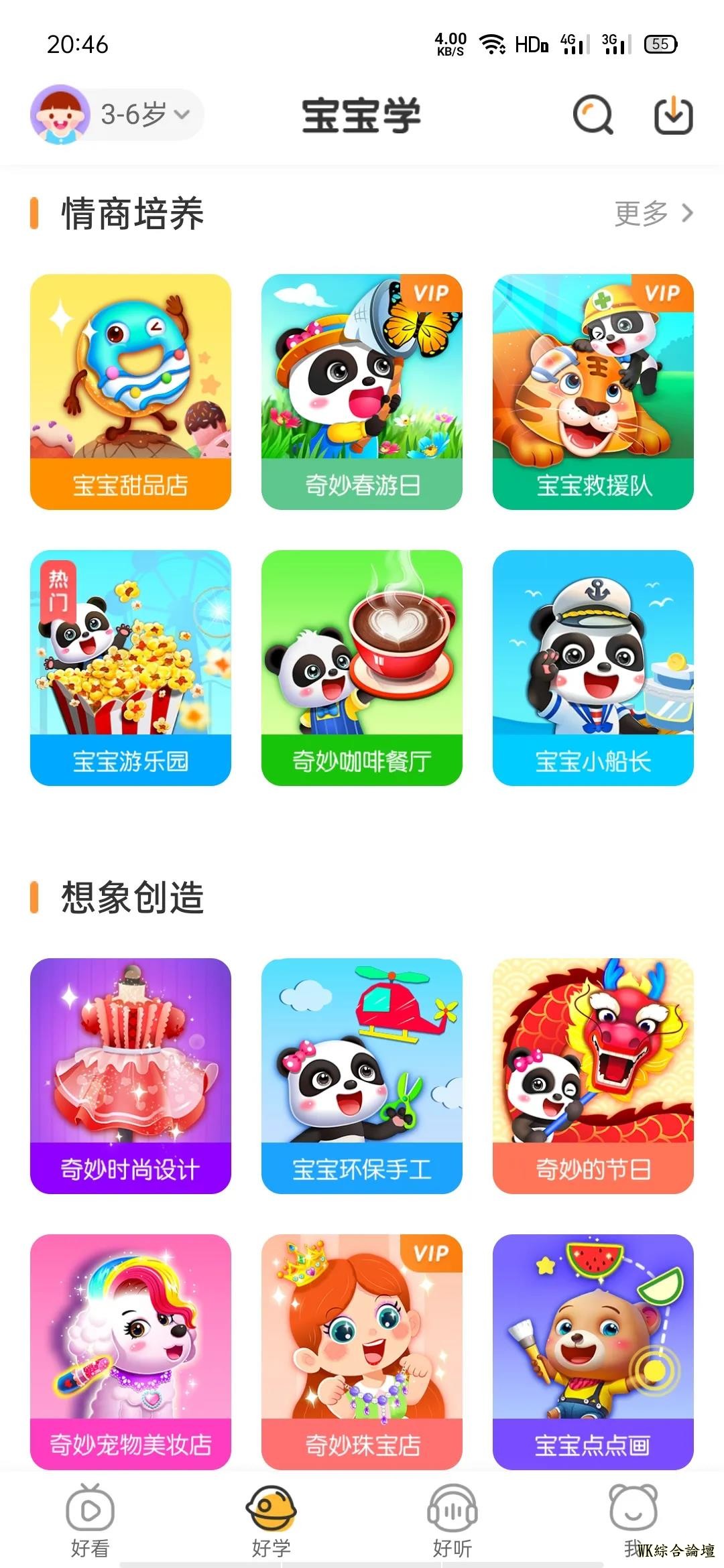724x1568 pixels.
Task: Launch the 宝宝救援队 card
Action: click(x=593, y=391)
